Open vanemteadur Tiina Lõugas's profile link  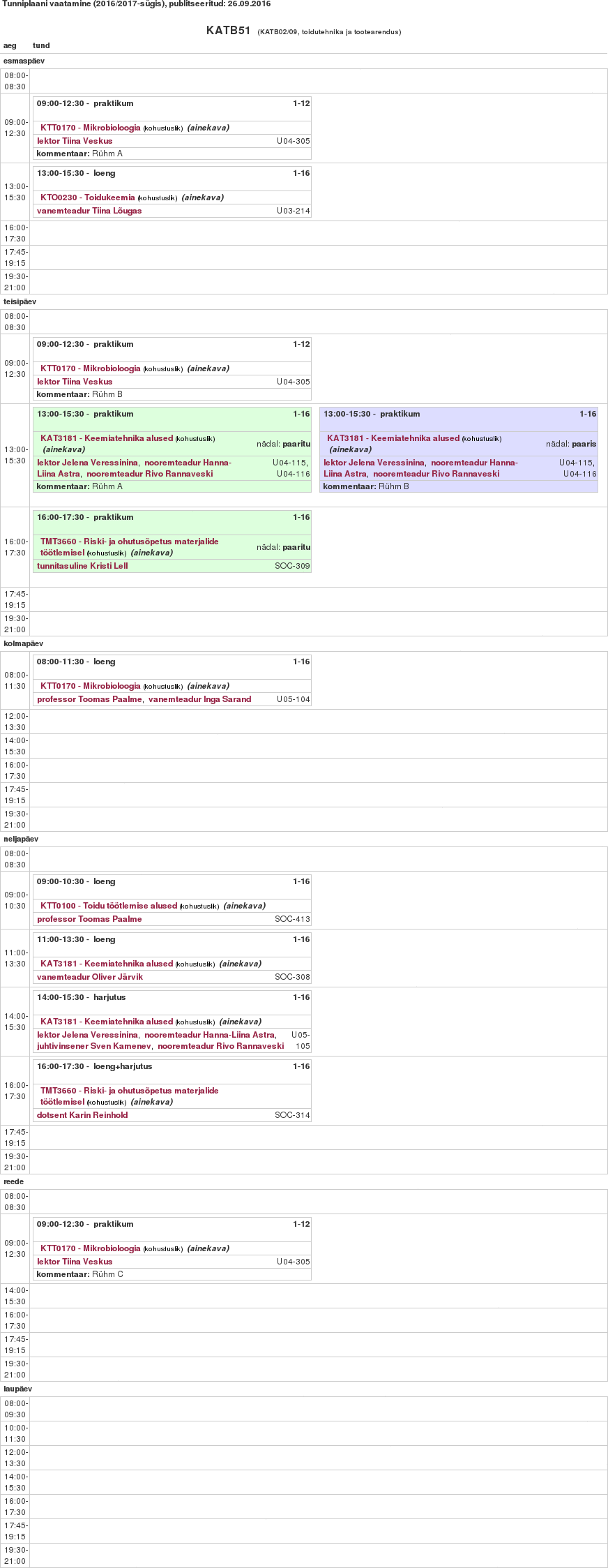pyautogui.click(x=89, y=211)
